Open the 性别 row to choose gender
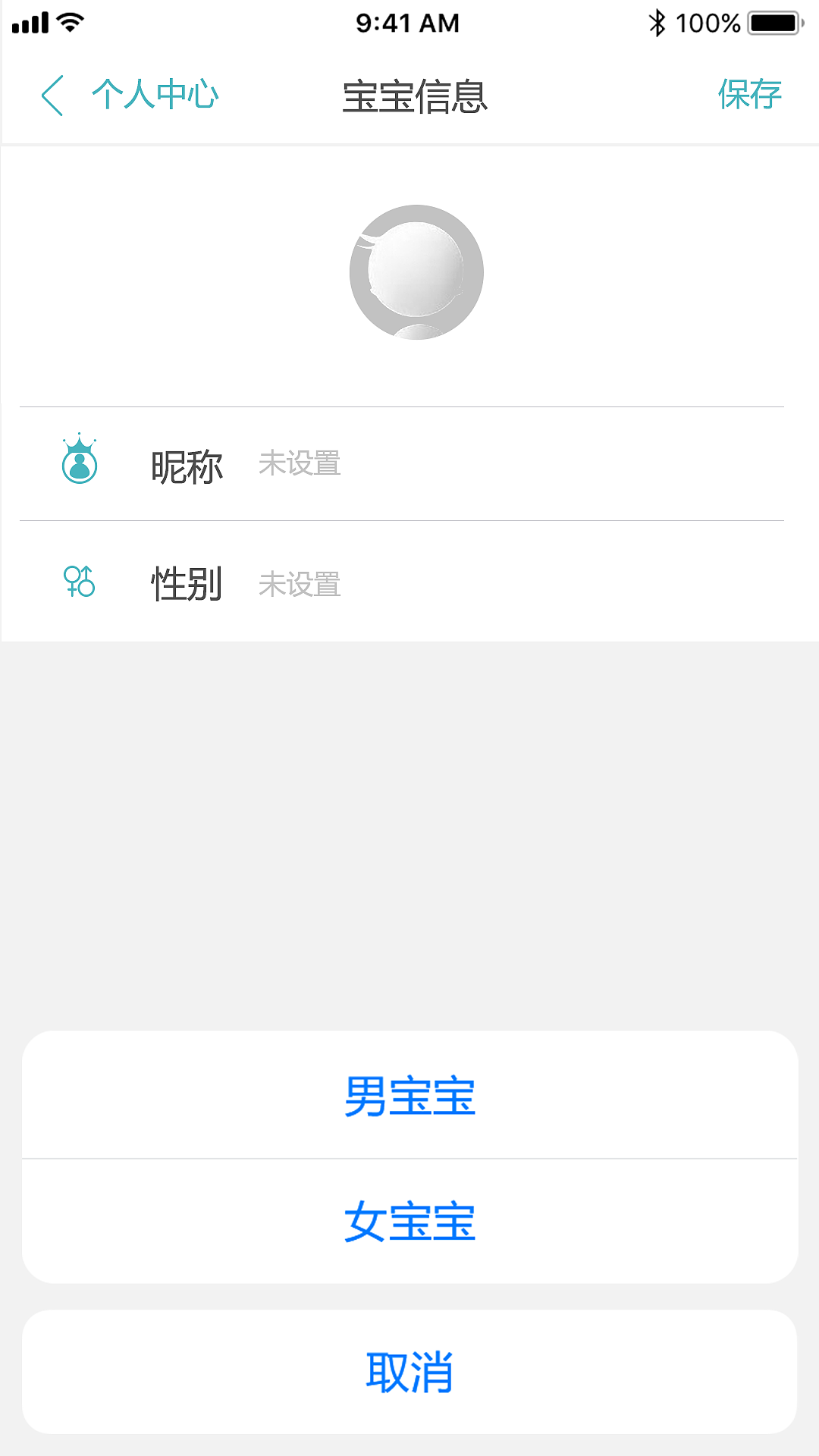 pos(409,582)
